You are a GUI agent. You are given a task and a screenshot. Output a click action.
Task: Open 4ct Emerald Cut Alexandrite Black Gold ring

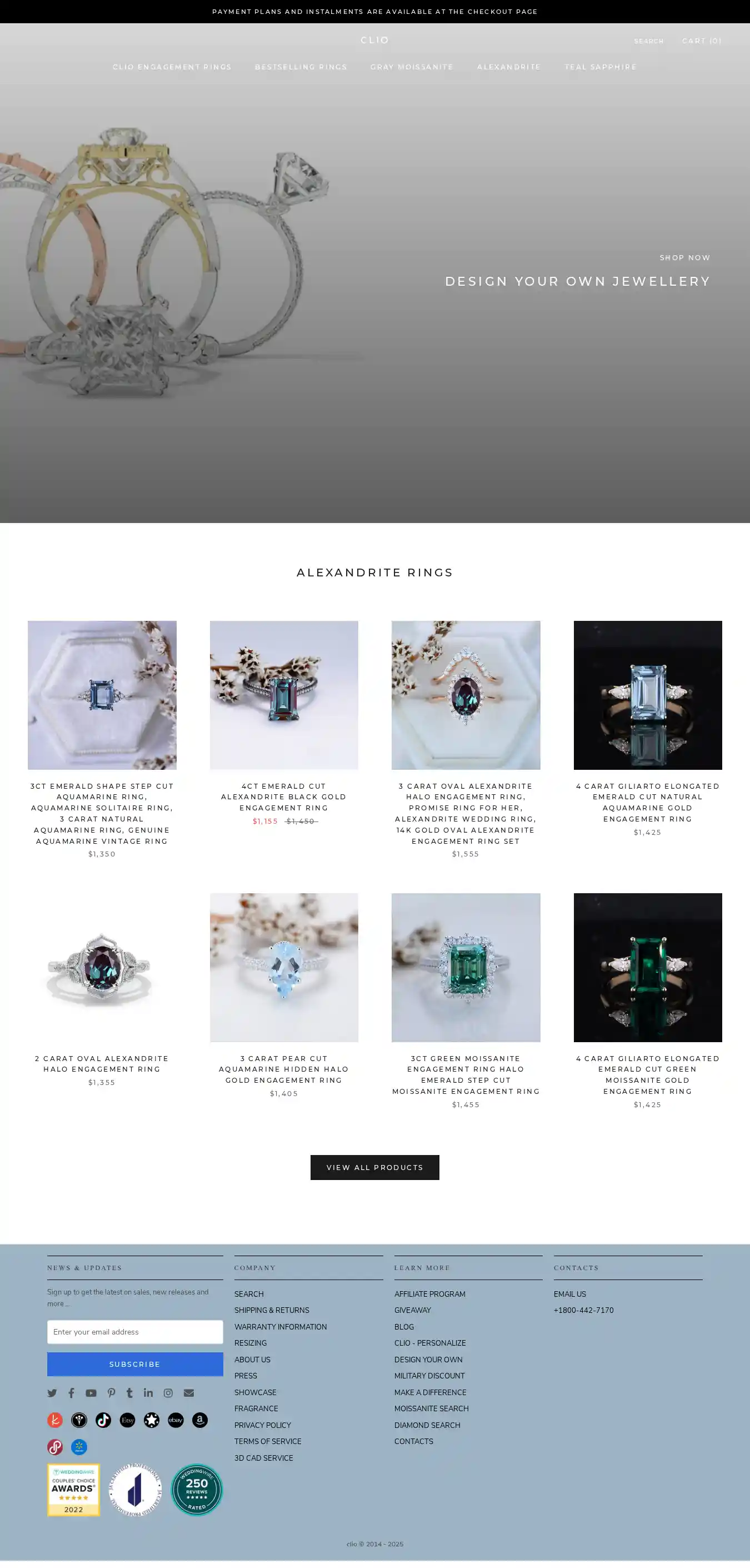(x=283, y=695)
